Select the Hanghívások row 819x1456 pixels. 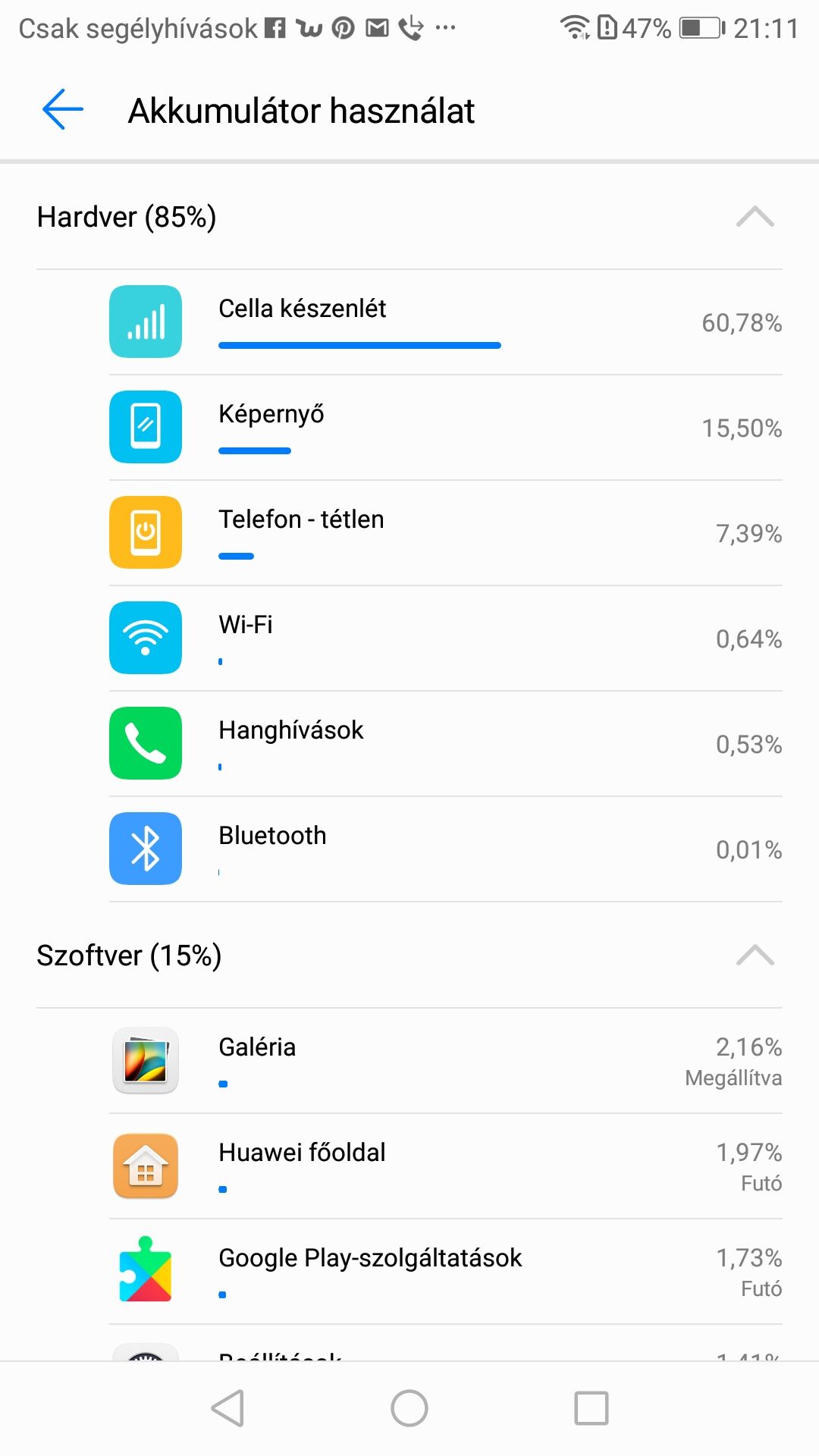point(446,744)
